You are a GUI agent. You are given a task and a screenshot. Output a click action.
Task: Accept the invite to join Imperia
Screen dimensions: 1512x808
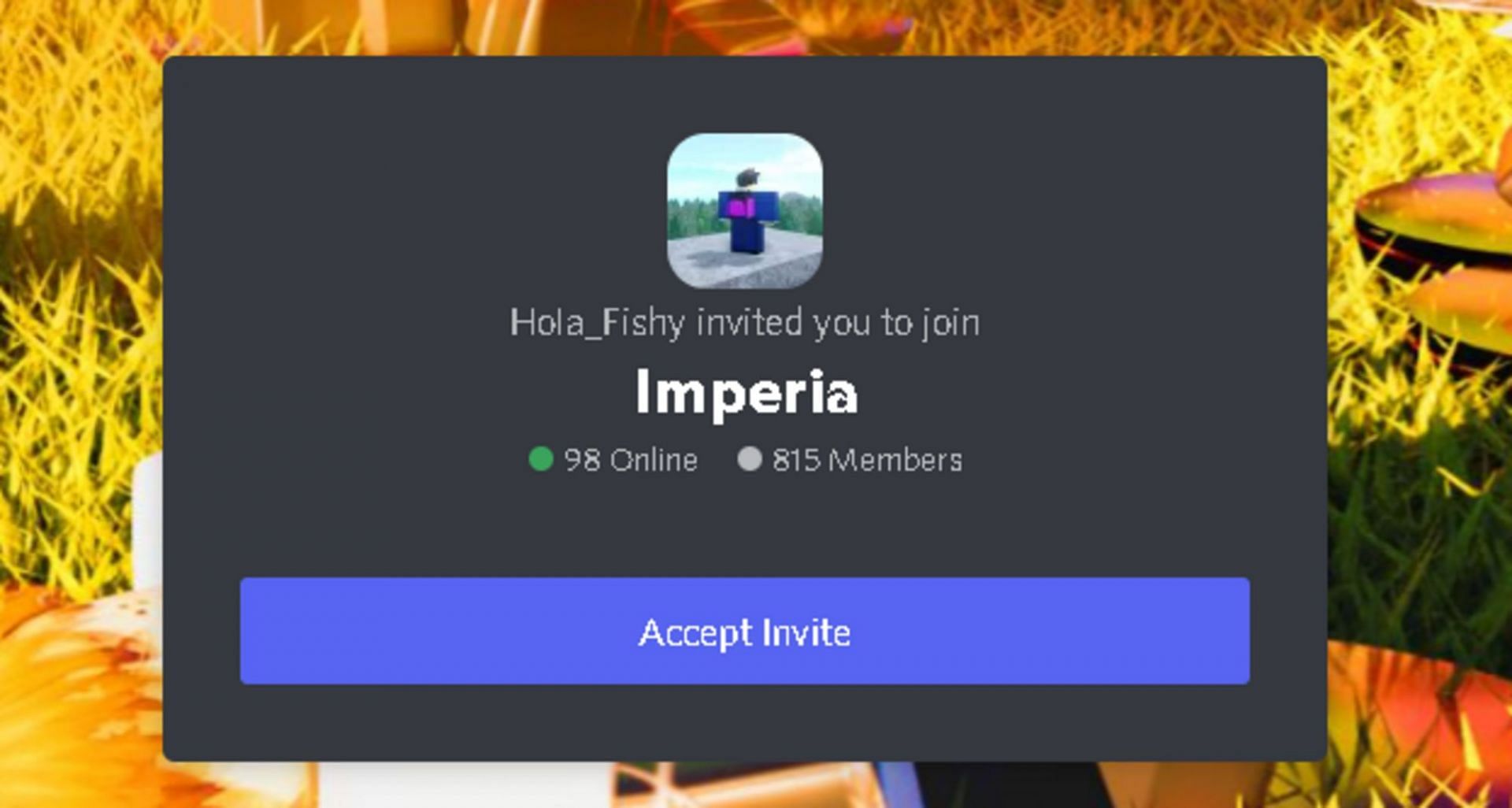point(744,631)
